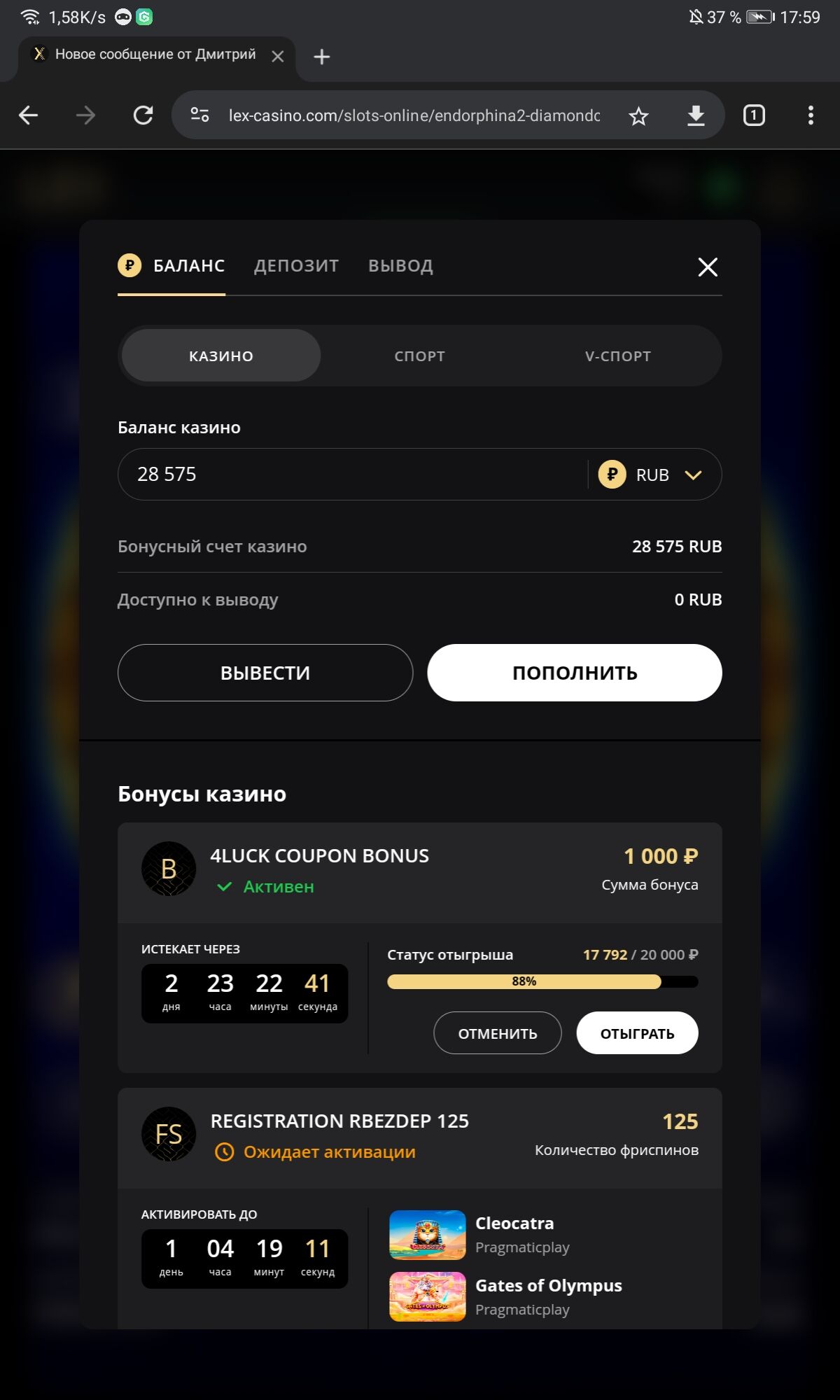The width and height of the screenshot is (840, 1400).
Task: Switch to the Вывод tab
Action: pyautogui.click(x=400, y=266)
